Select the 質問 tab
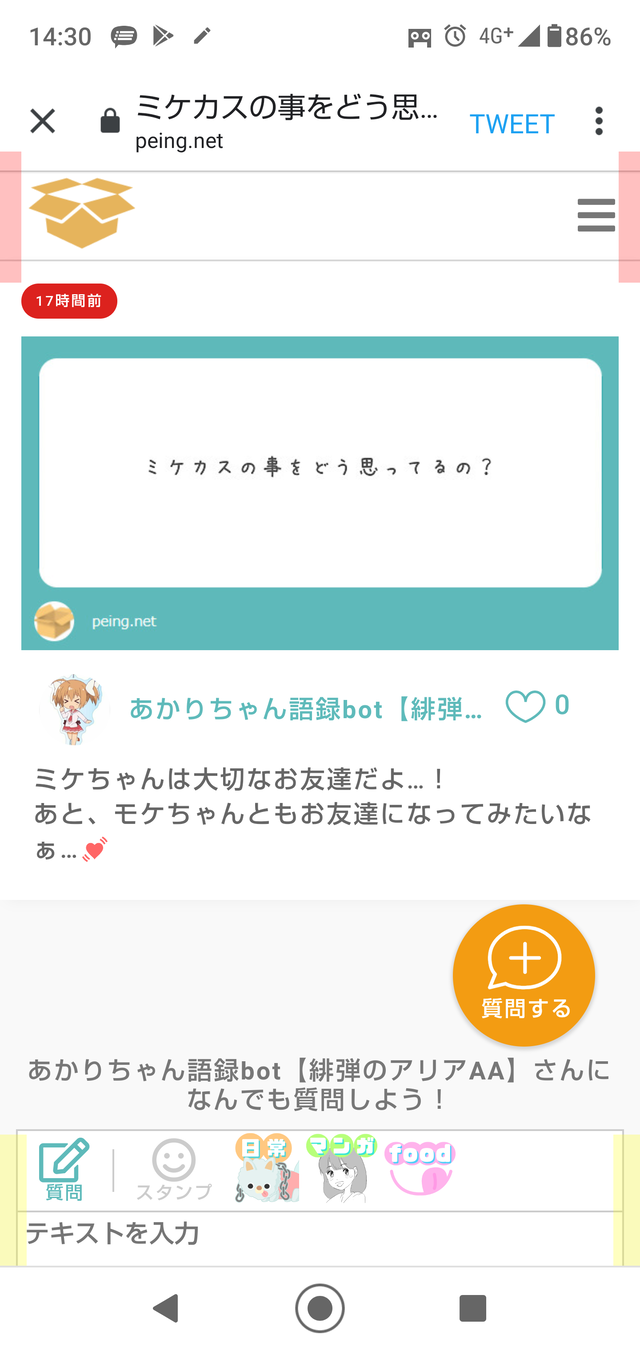The width and height of the screenshot is (640, 1351). (64, 1170)
